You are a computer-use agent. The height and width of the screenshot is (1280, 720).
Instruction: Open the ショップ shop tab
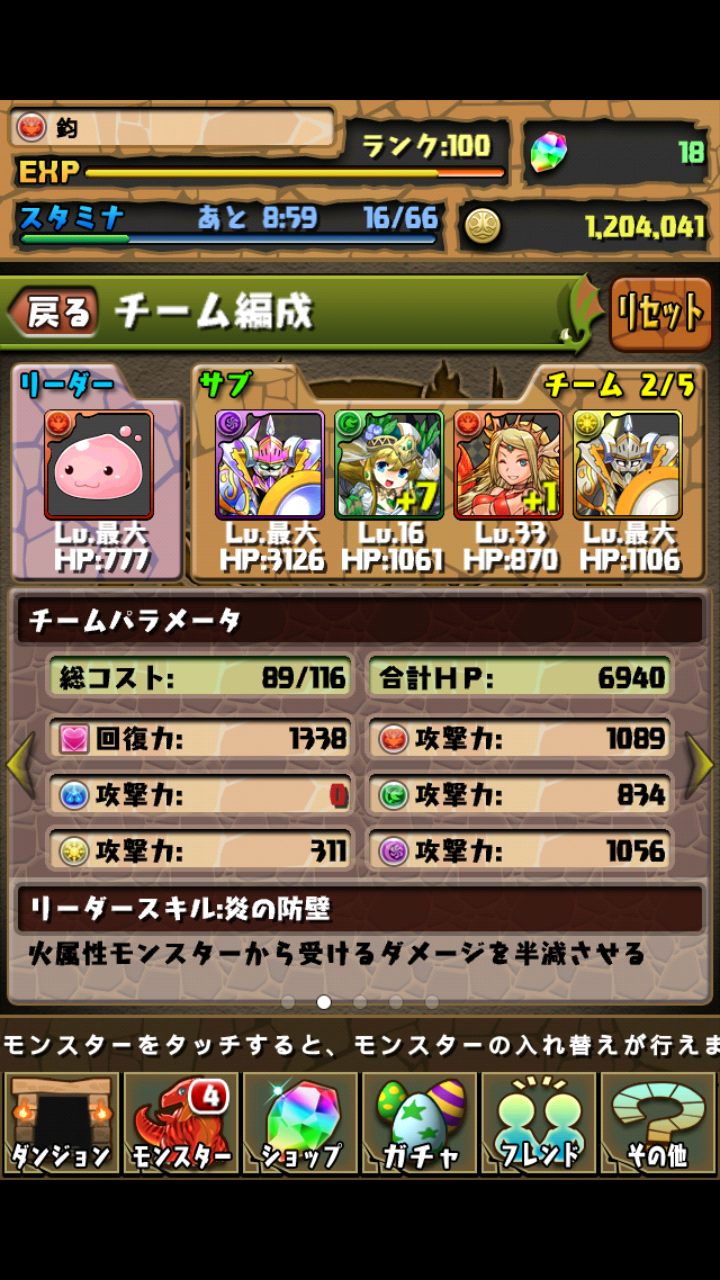coord(300,1122)
